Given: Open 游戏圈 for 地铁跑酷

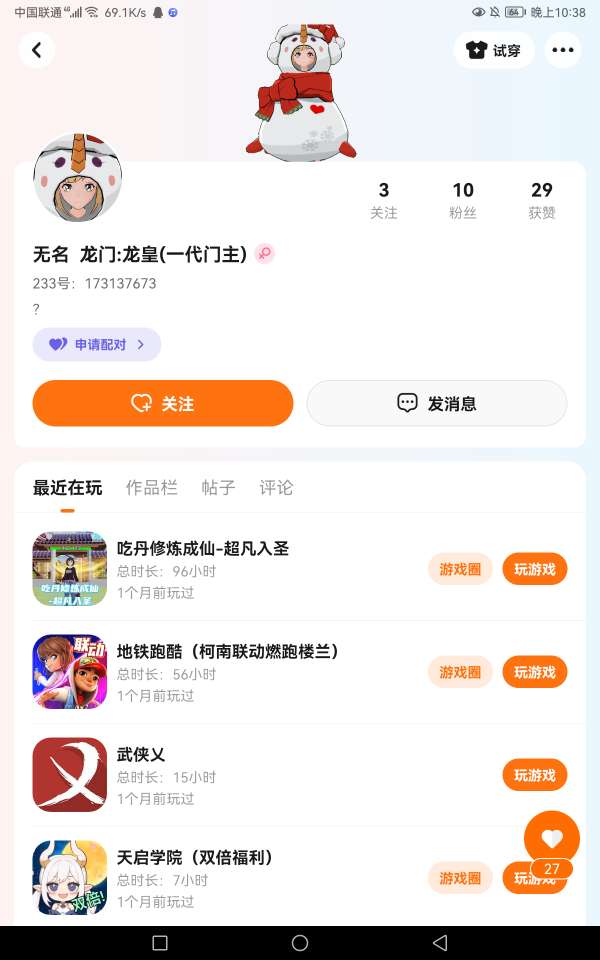Looking at the screenshot, I should [460, 672].
